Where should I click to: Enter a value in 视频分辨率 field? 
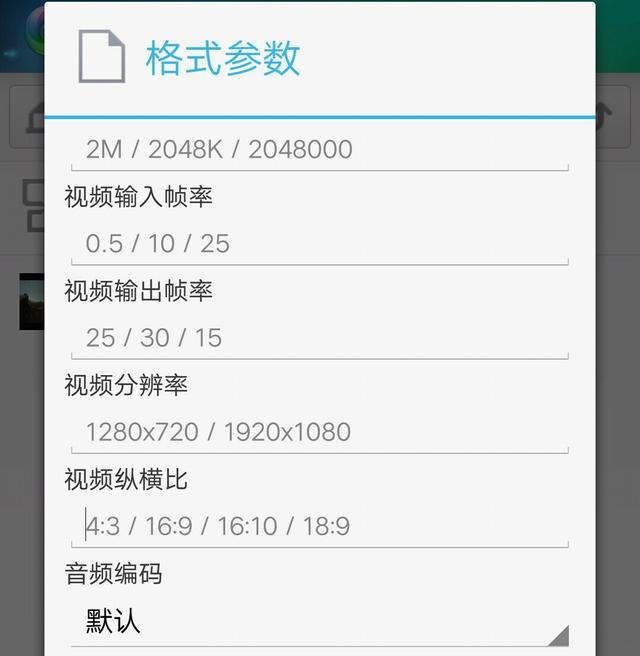click(x=319, y=432)
